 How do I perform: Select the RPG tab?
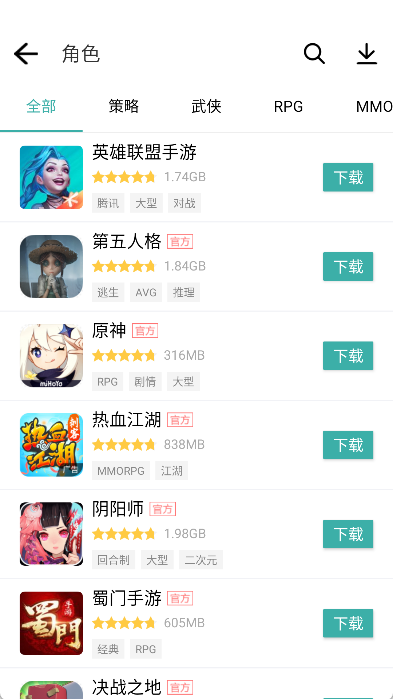point(288,107)
